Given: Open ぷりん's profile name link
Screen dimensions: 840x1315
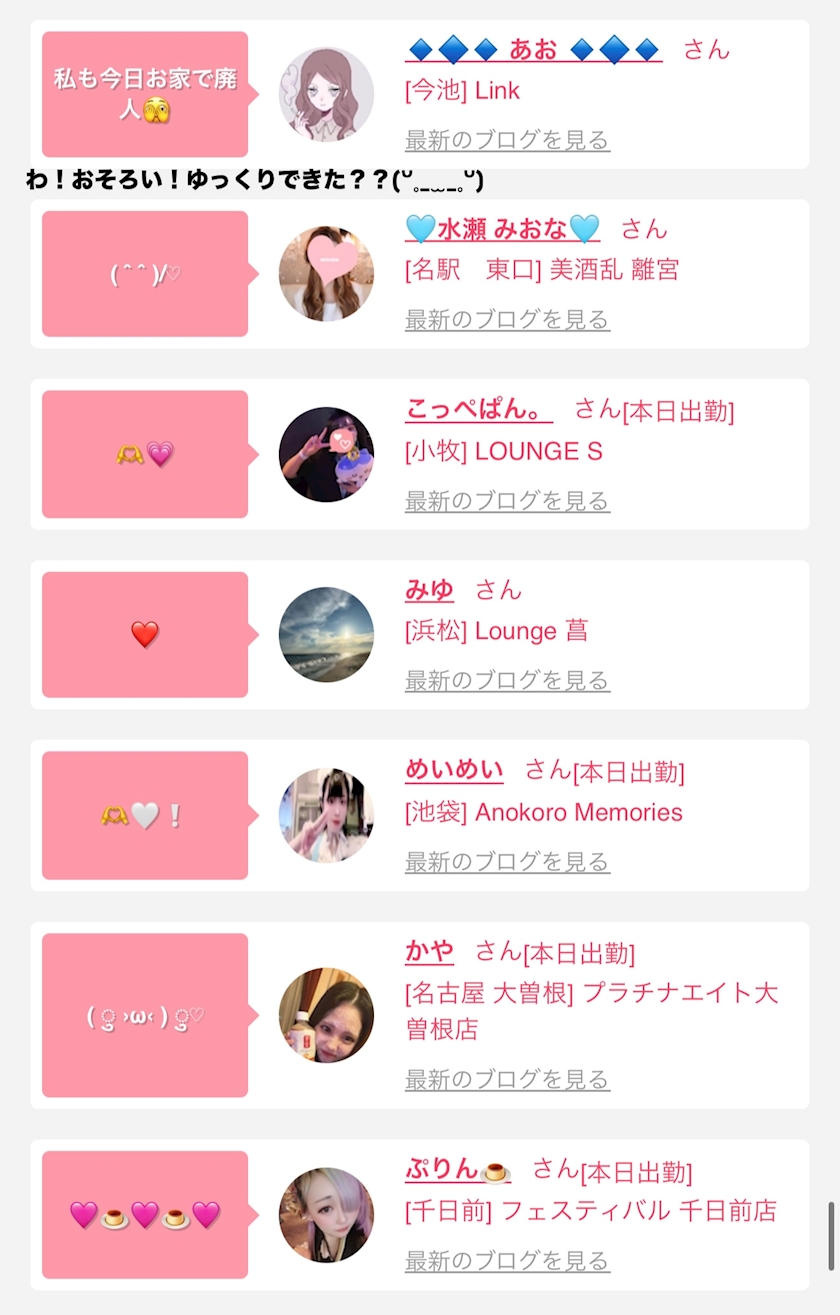Looking at the screenshot, I should pos(457,1169).
